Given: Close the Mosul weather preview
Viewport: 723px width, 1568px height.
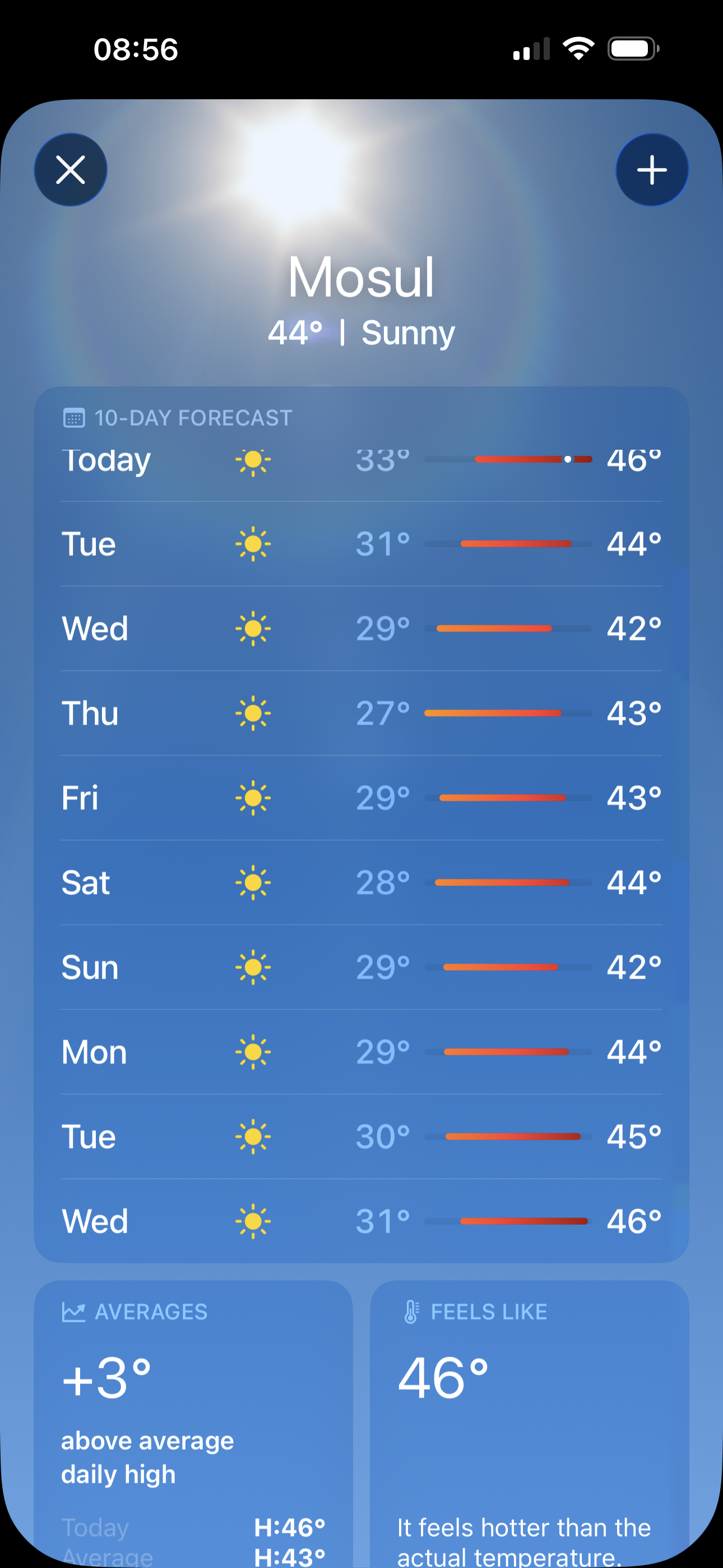Looking at the screenshot, I should click(71, 170).
